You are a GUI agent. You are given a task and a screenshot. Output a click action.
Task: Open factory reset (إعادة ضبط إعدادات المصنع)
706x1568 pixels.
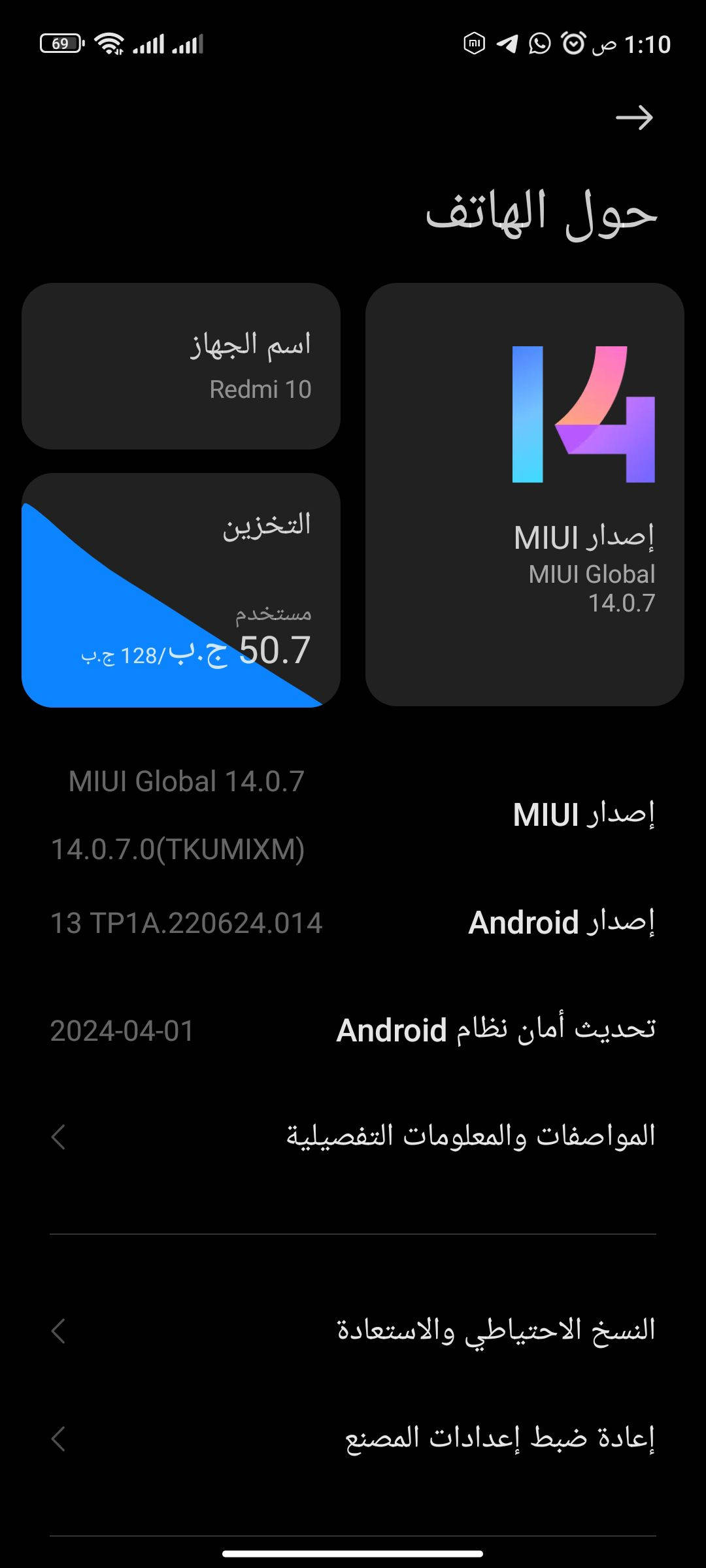tap(353, 1438)
